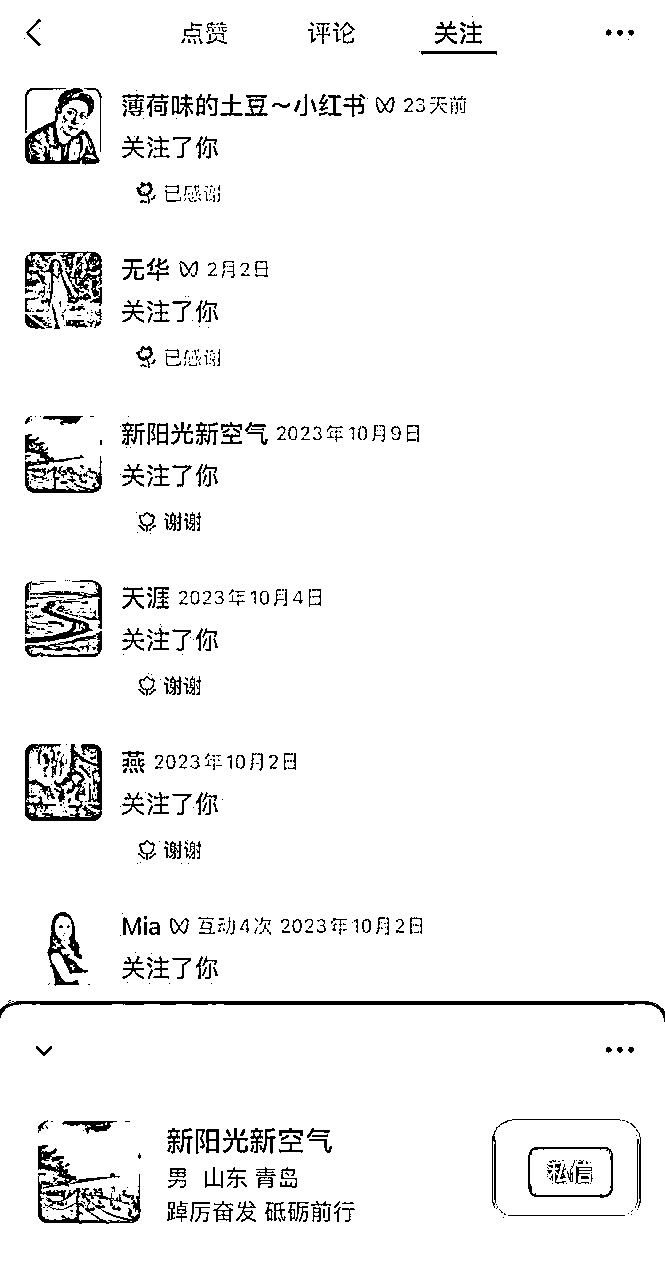Open the profile card's more options

coord(620,1050)
